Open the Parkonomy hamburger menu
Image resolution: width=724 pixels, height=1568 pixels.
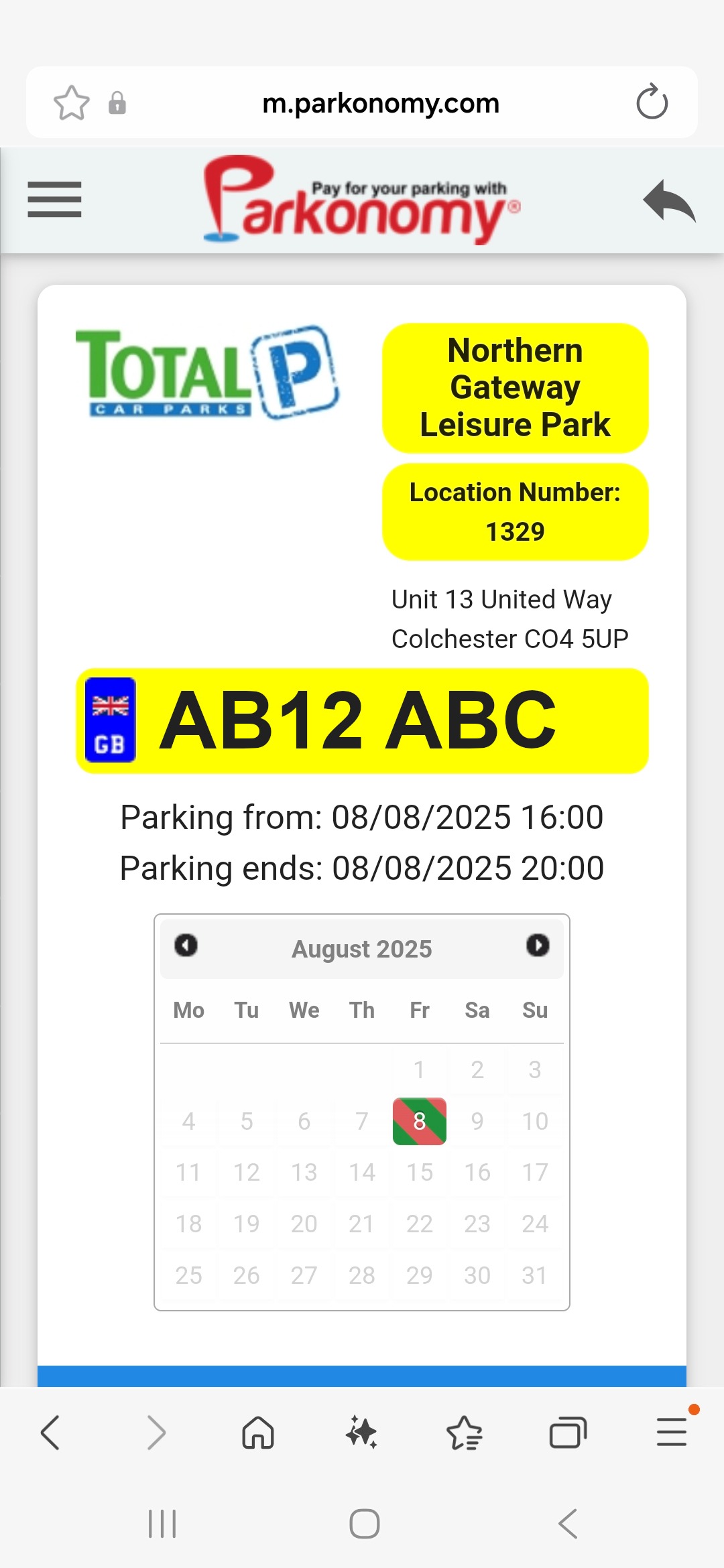(x=54, y=200)
